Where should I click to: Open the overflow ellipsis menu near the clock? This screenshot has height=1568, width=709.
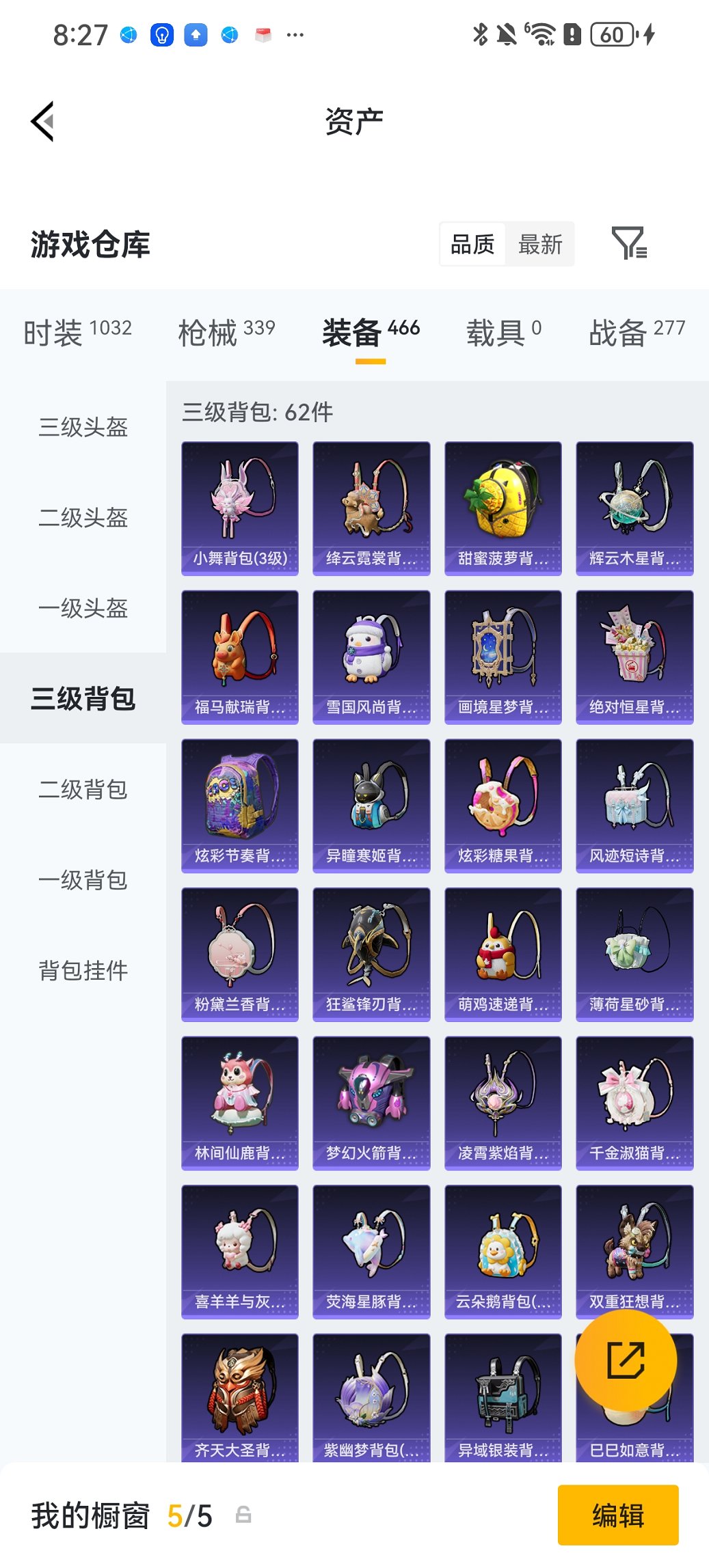pyautogui.click(x=294, y=33)
